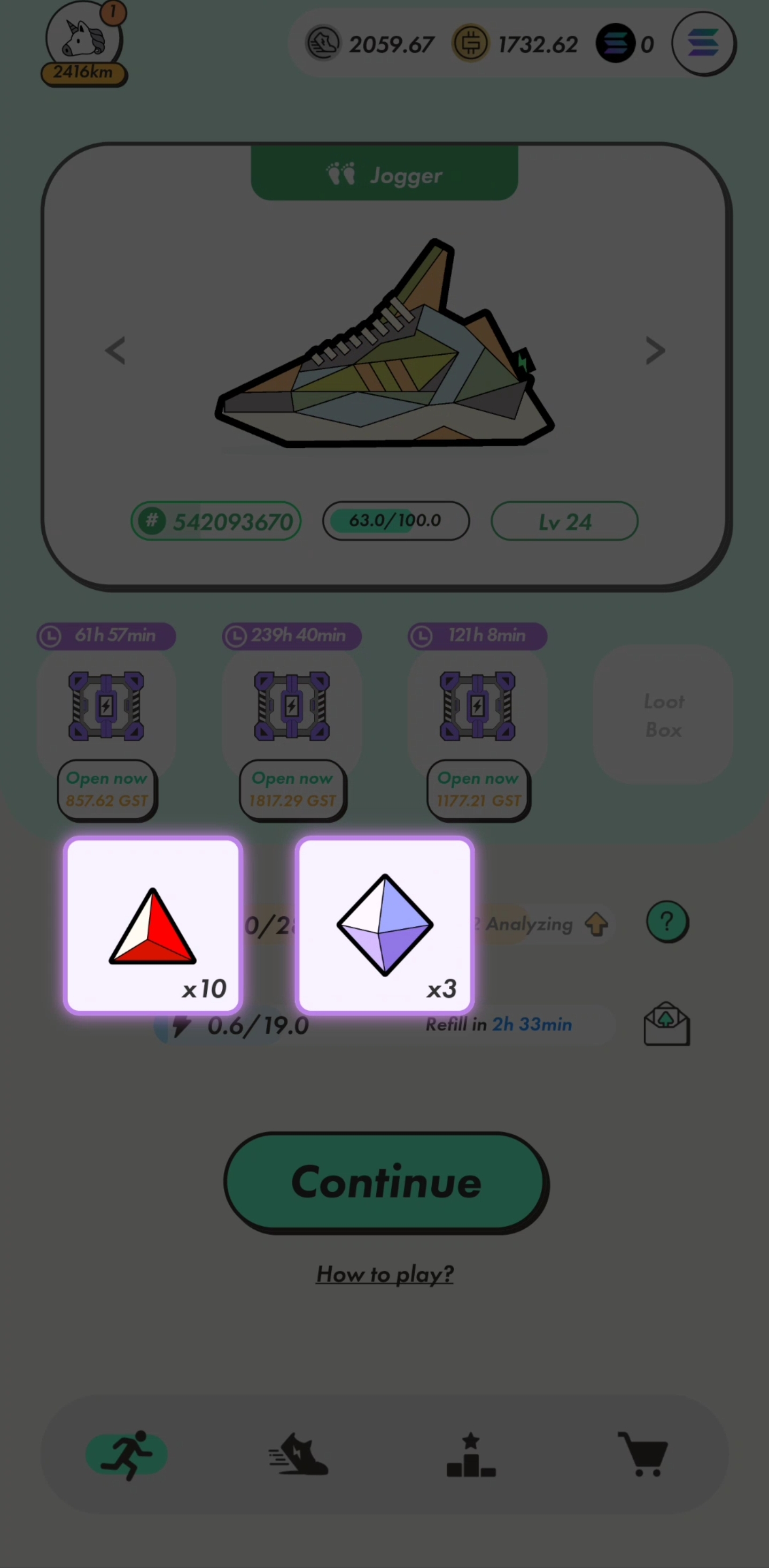The image size is (769, 1568).
Task: Open the Solana wallet icon
Action: 703,44
